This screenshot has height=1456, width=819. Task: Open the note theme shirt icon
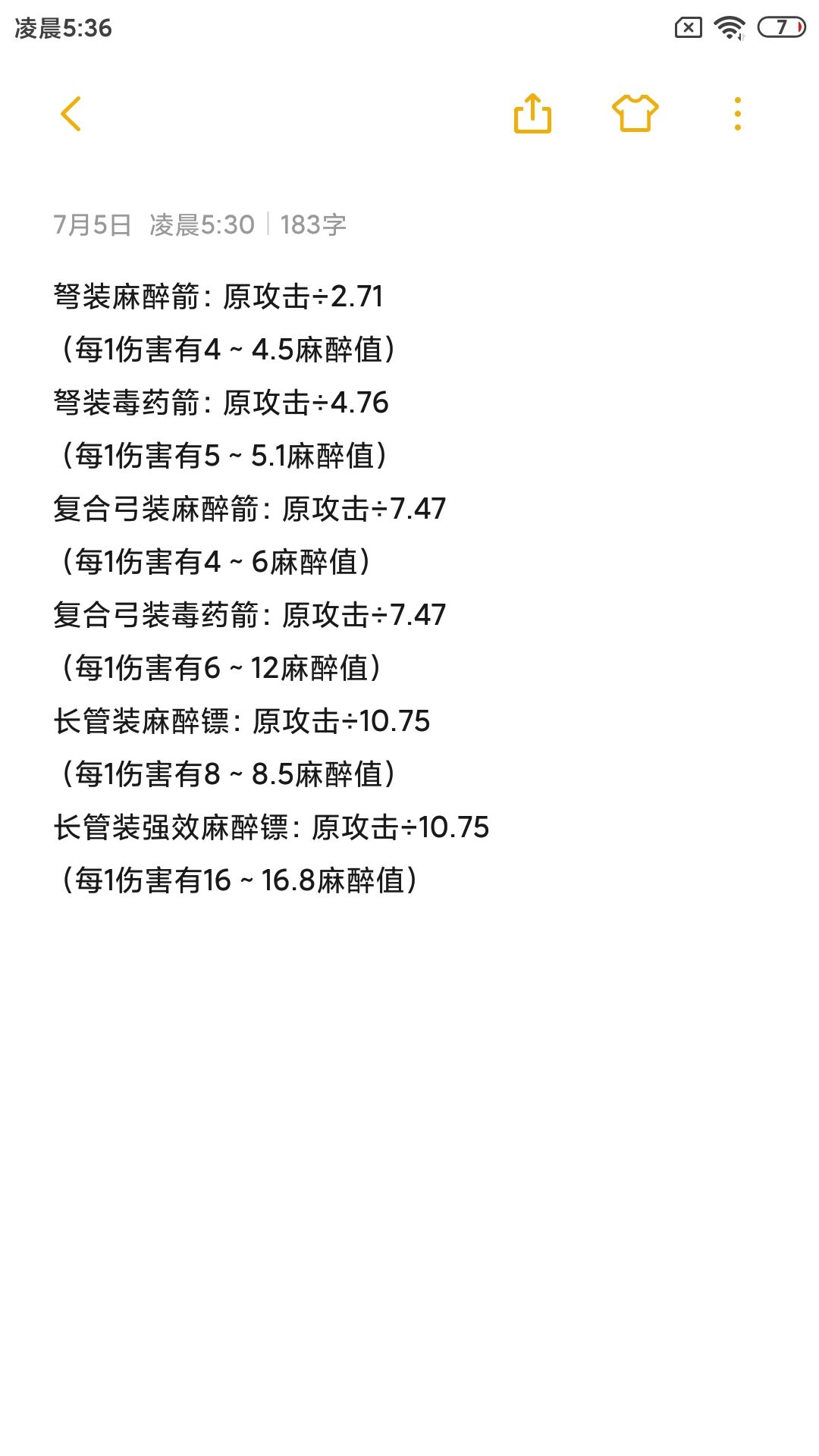635,114
